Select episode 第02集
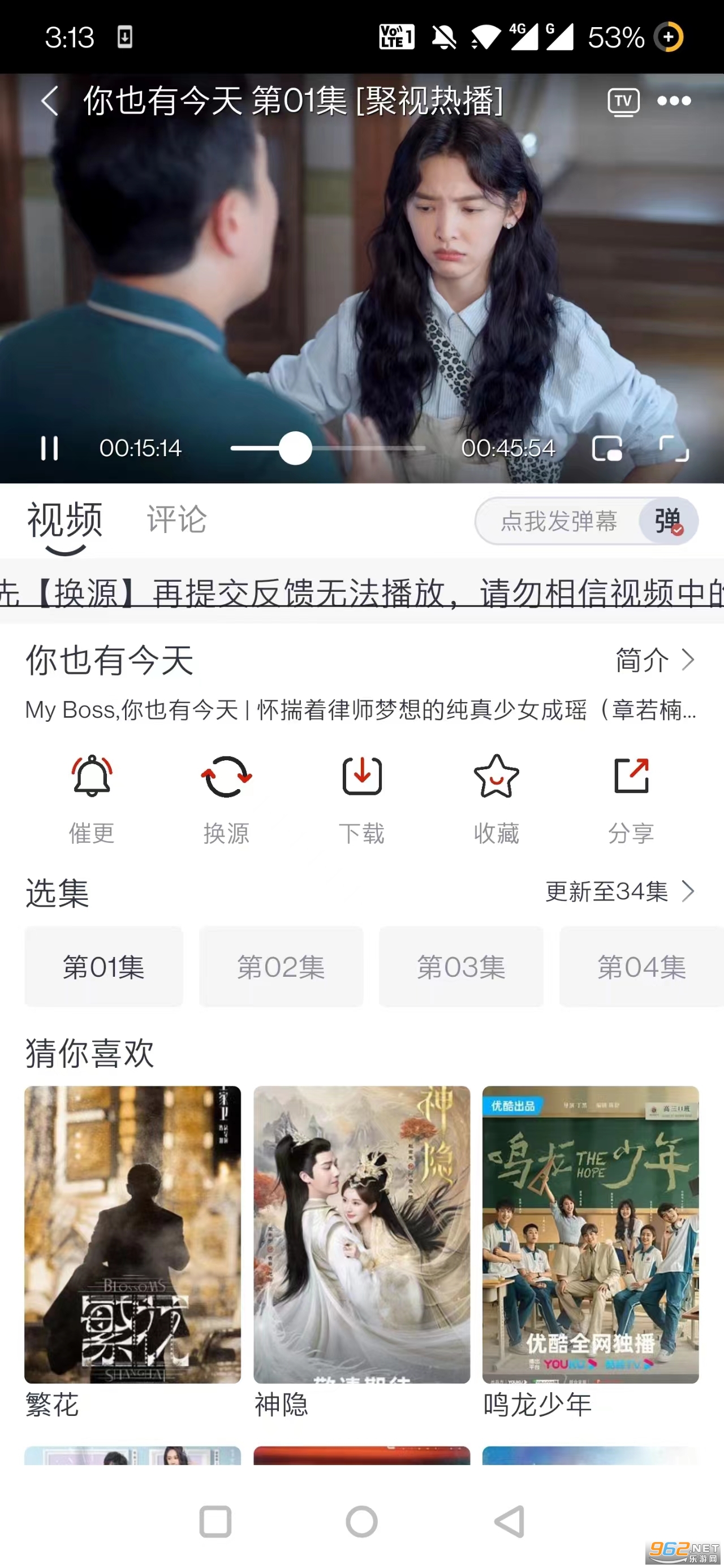This screenshot has height=1568, width=724. 281,967
